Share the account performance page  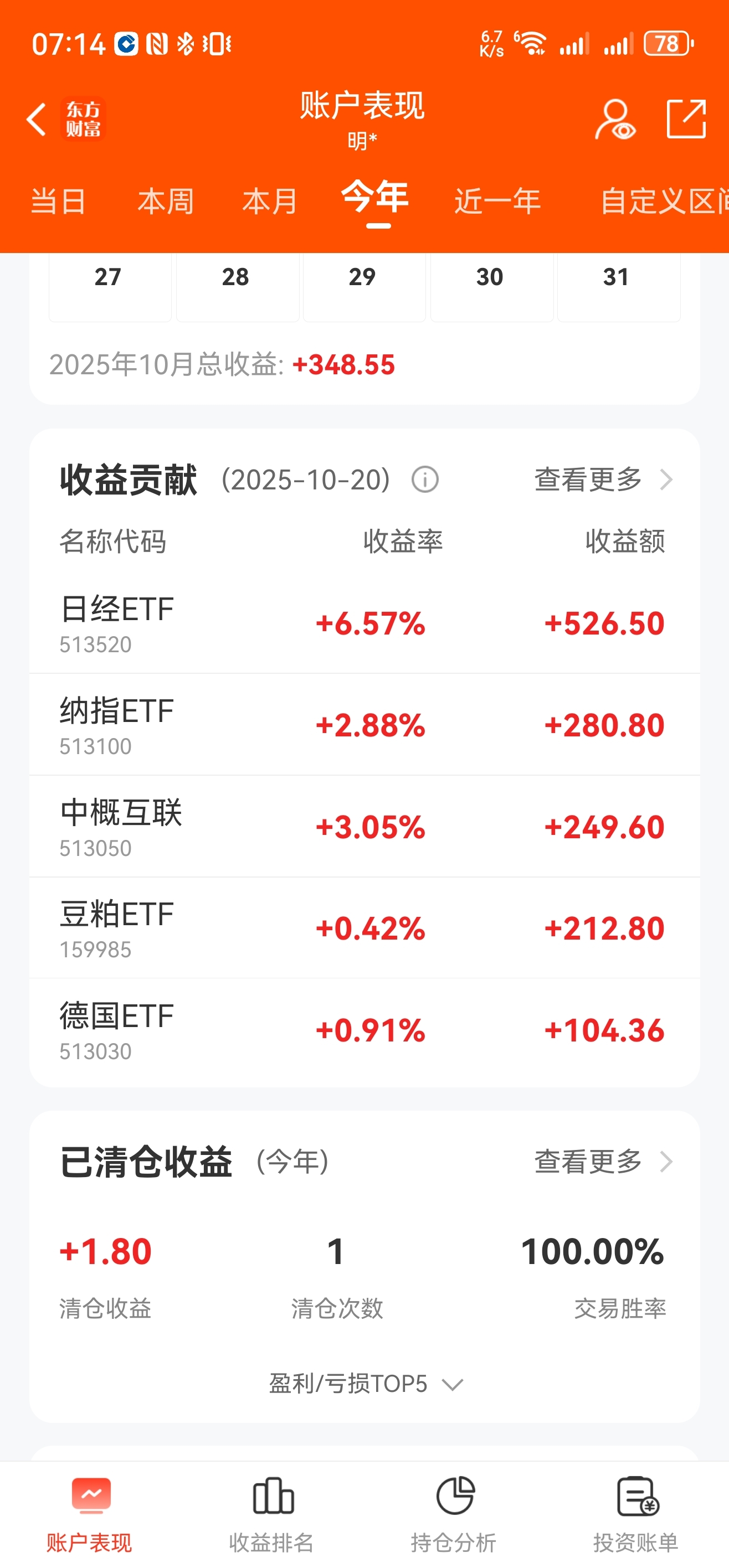(686, 119)
